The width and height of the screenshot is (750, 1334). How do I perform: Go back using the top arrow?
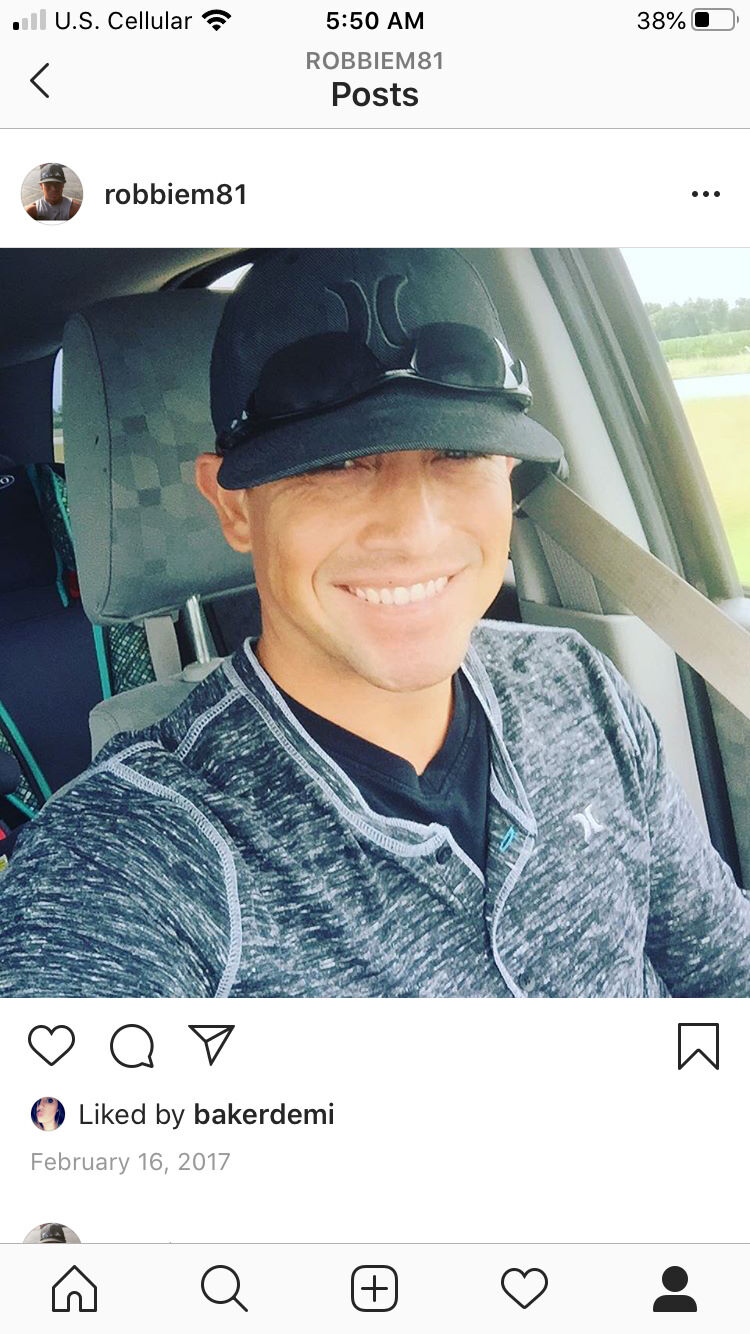coord(40,80)
